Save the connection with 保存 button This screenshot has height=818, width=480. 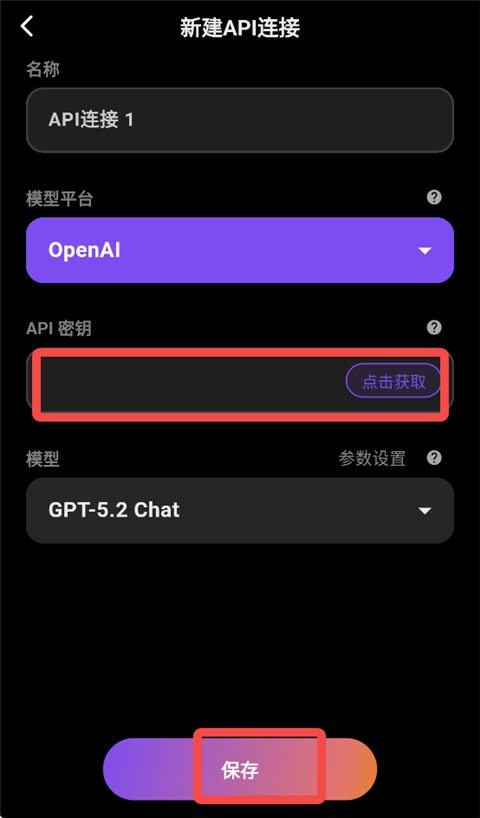coord(240,769)
